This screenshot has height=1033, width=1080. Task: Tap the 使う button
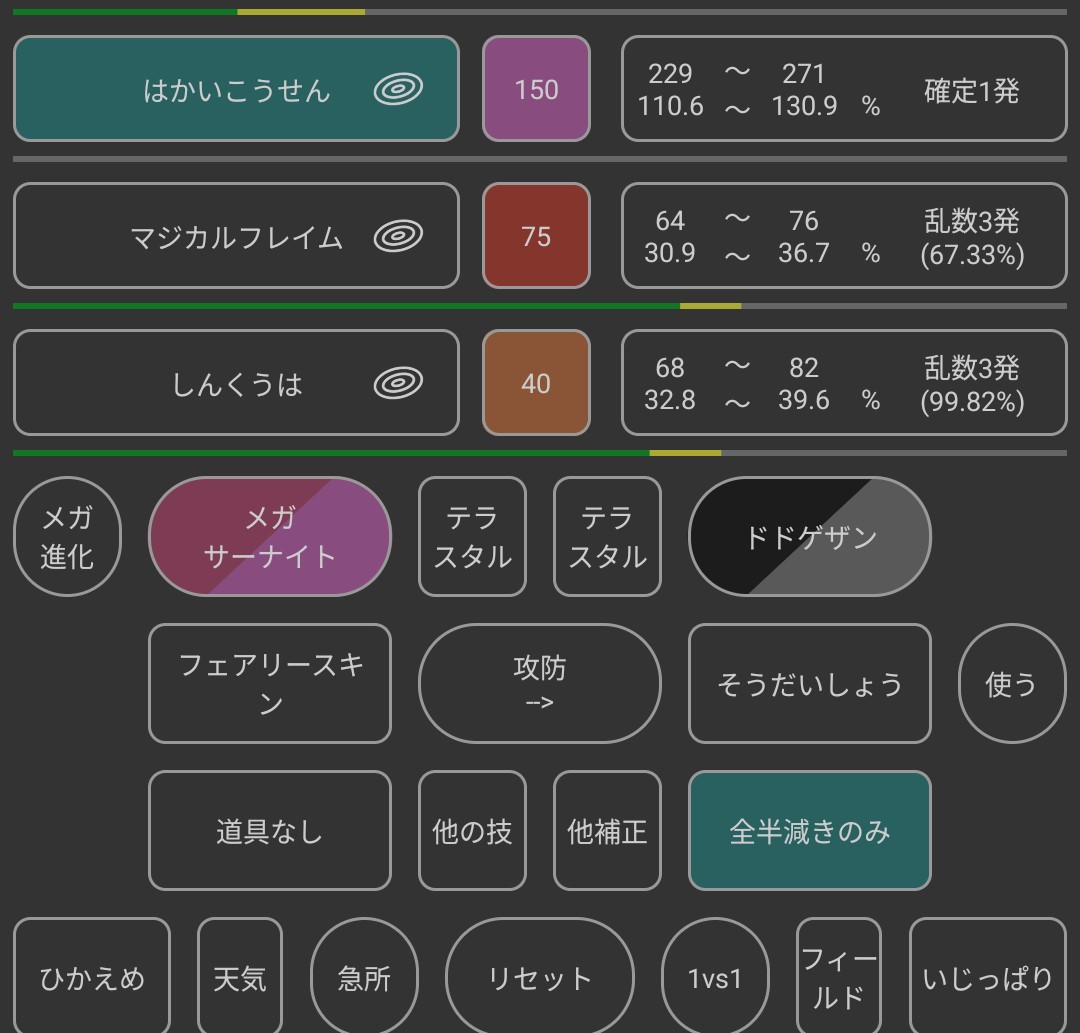coord(1012,683)
